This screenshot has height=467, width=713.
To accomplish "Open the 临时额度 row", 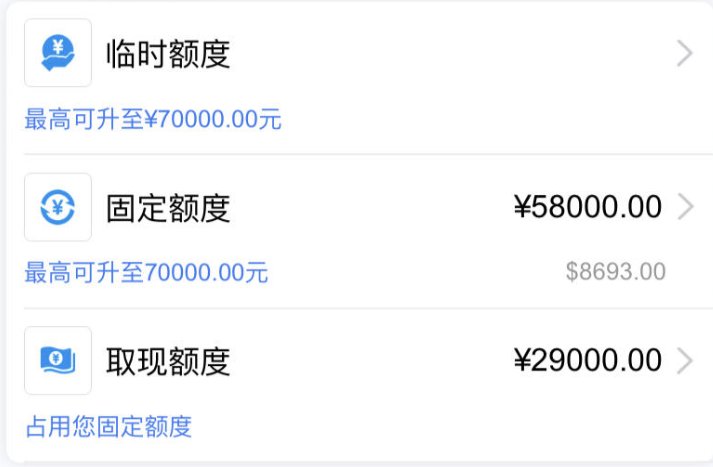I will tap(356, 54).
